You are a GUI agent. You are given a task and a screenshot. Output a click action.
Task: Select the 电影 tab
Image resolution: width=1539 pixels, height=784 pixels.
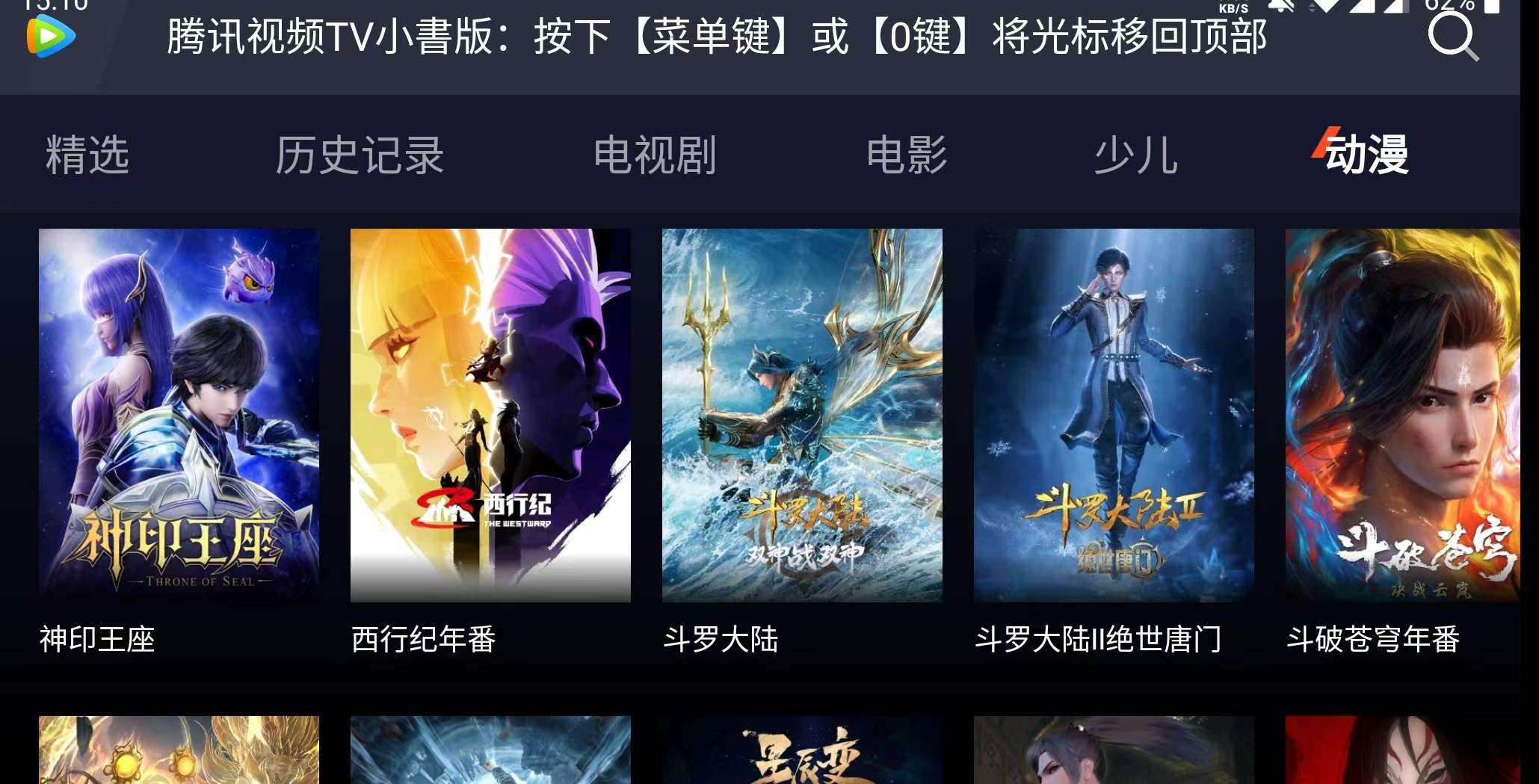click(907, 155)
